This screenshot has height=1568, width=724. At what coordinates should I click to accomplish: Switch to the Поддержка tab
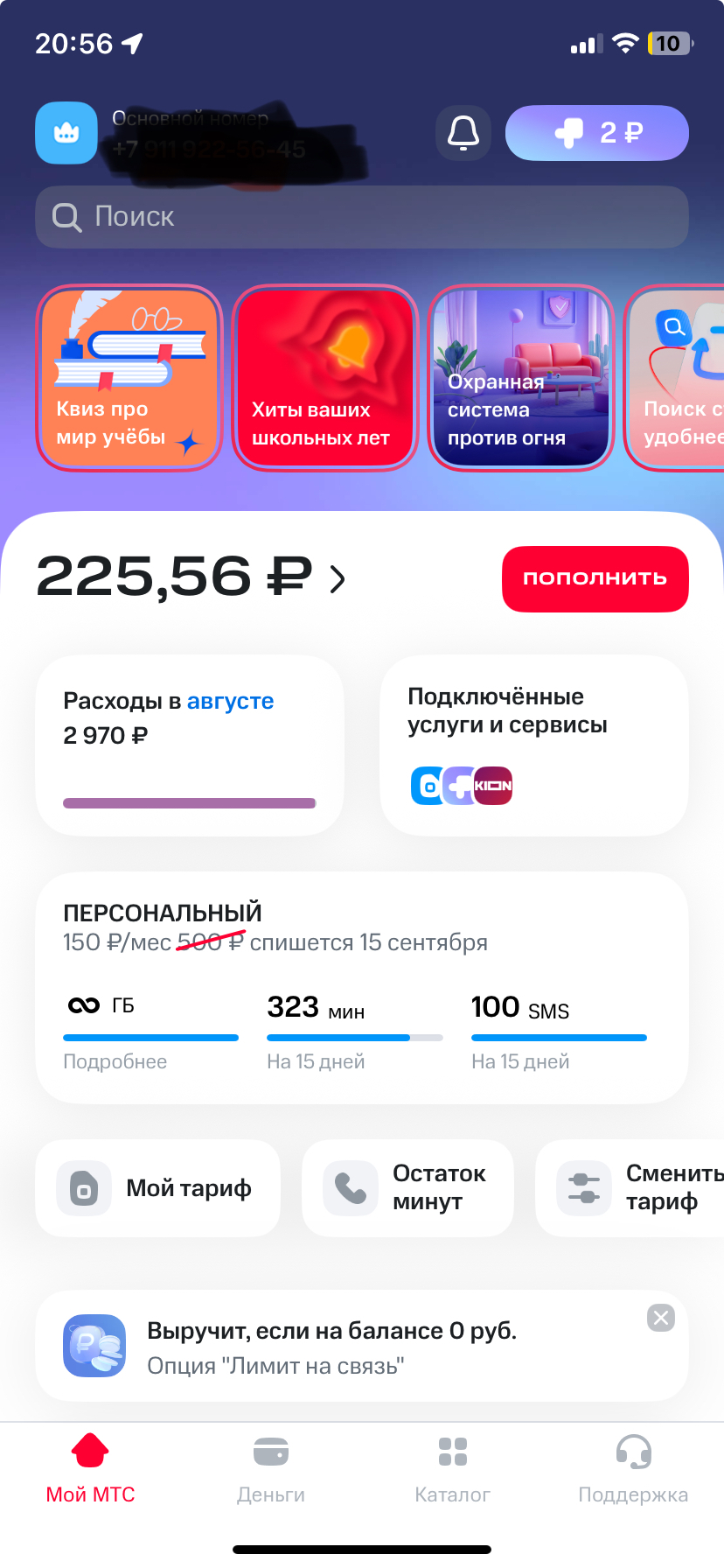tap(633, 1470)
